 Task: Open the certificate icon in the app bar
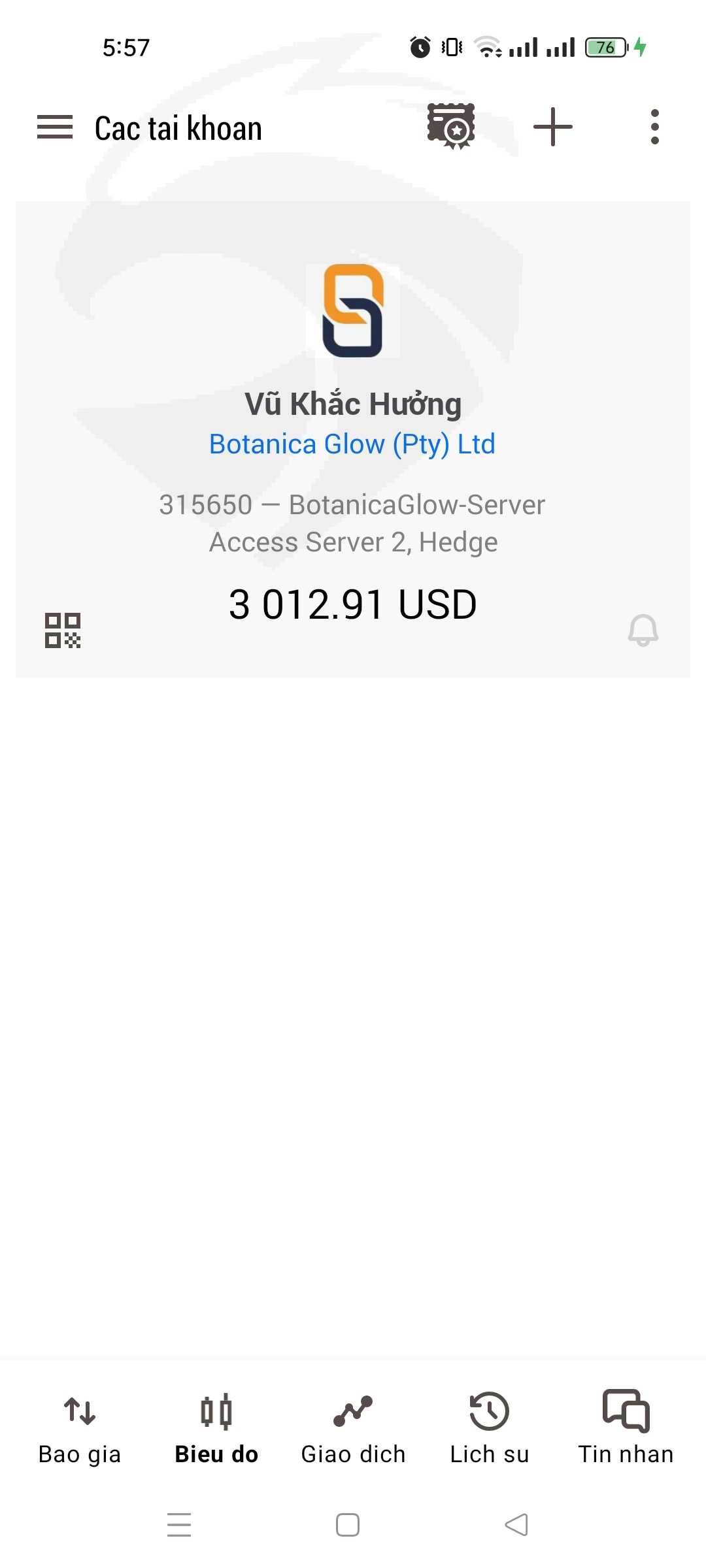tap(451, 126)
